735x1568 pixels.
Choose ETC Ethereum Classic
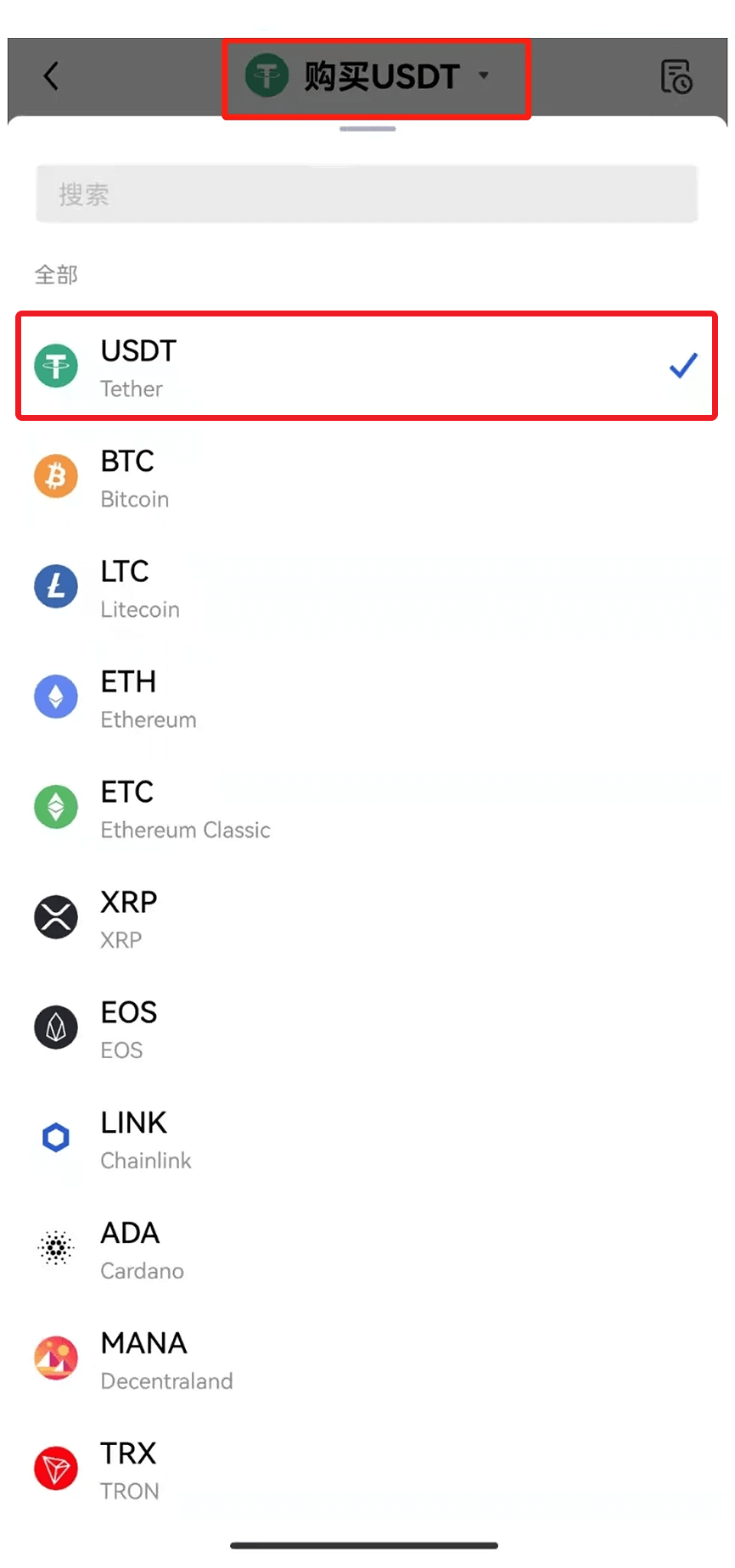(367, 808)
